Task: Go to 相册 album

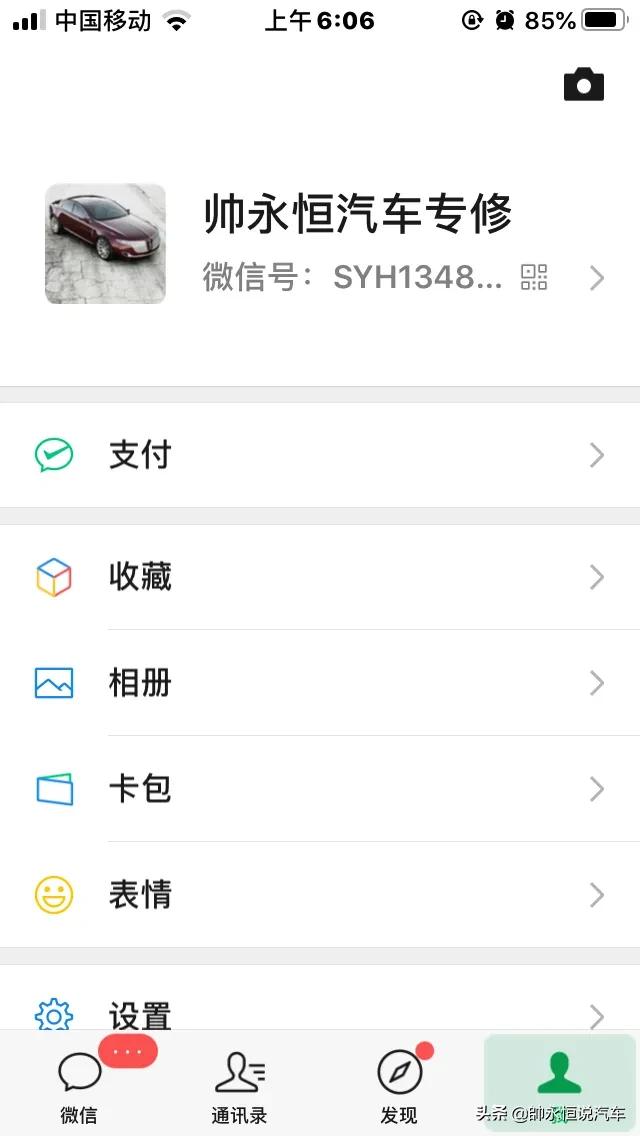Action: tap(320, 683)
